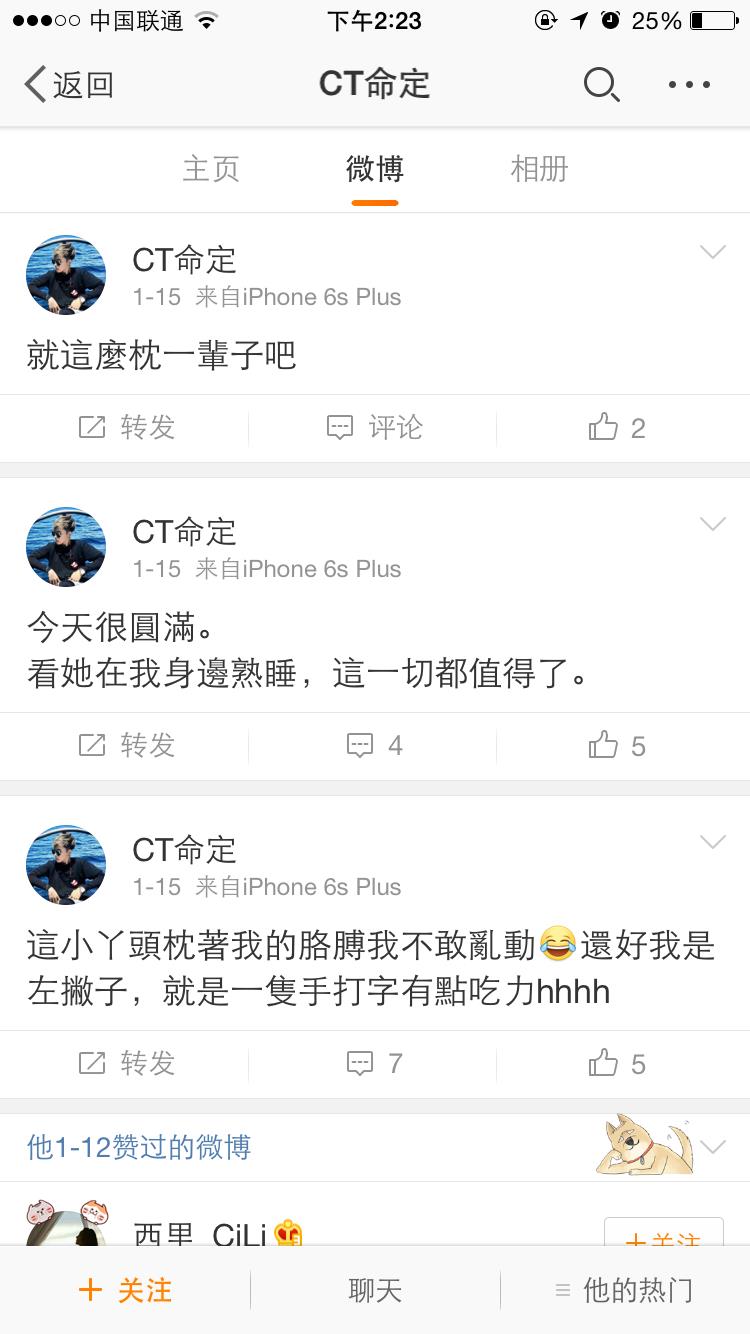This screenshot has width=750, height=1334.
Task: Repost the 就這麼枕一輩子吧 post
Action: (x=126, y=428)
